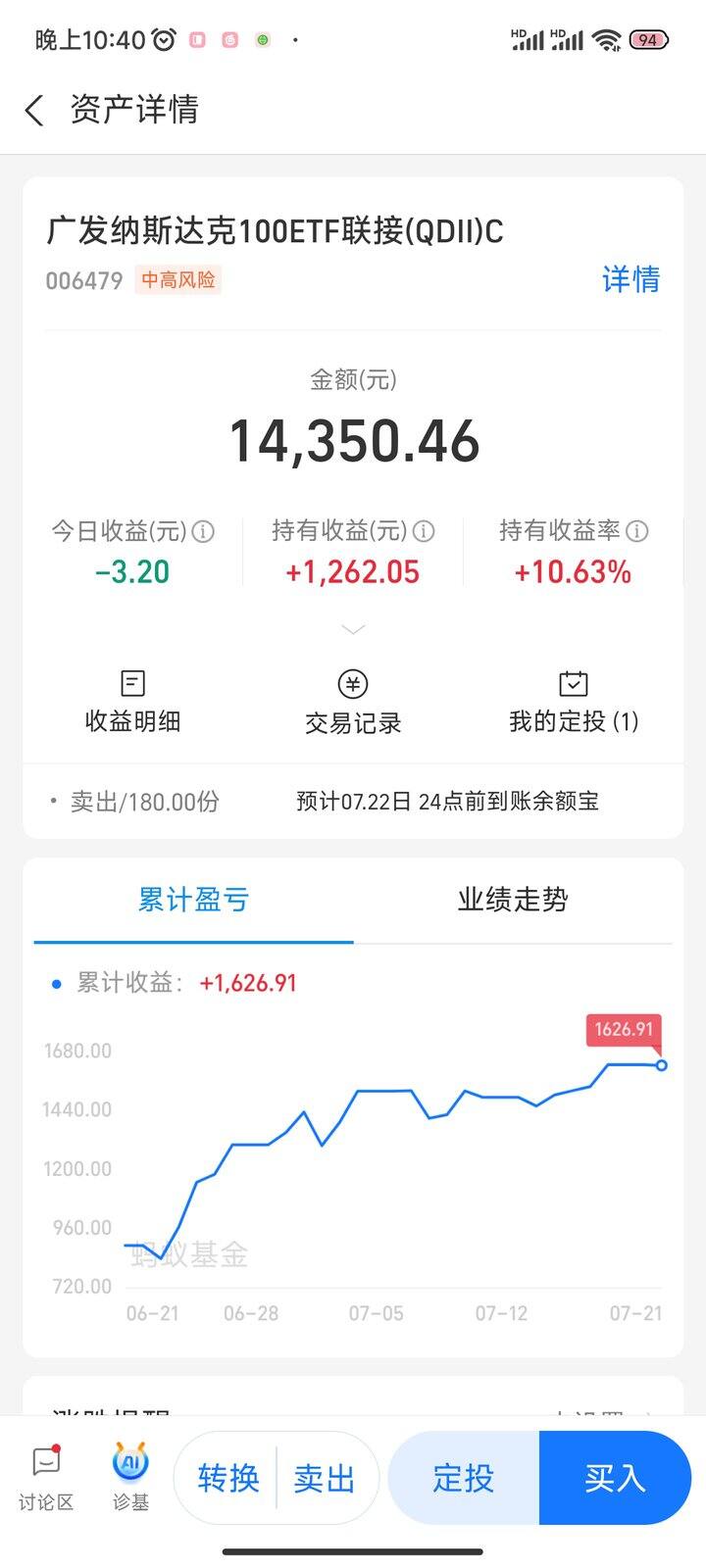
Task: Set up 定投
Action: pyautogui.click(x=464, y=1478)
